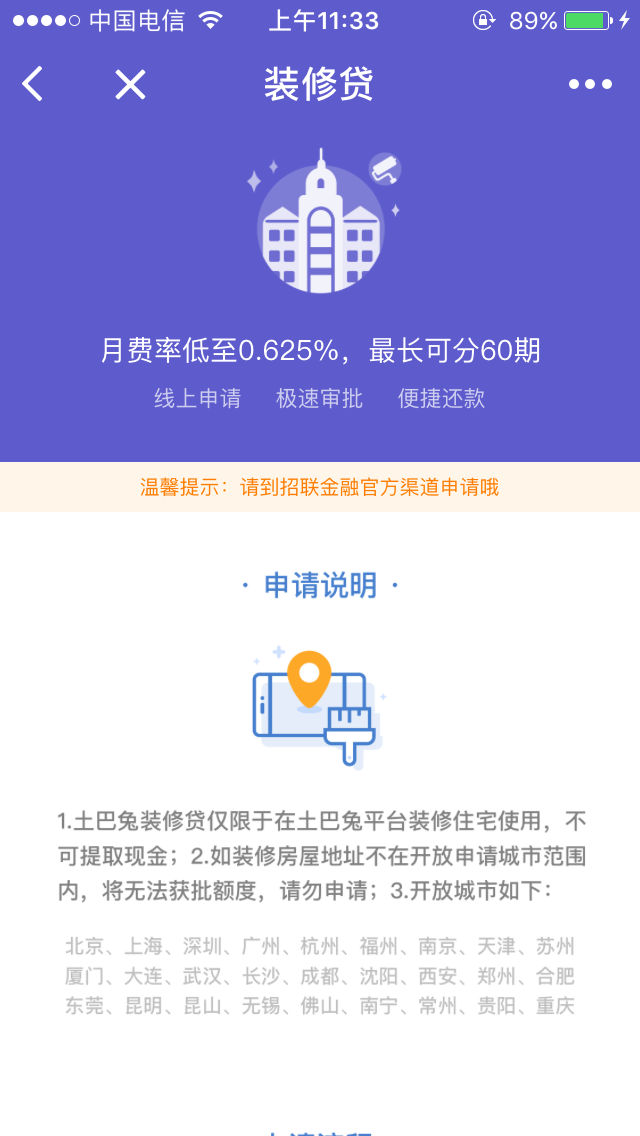Go back to the previous page
640x1136 pixels.
tap(33, 84)
